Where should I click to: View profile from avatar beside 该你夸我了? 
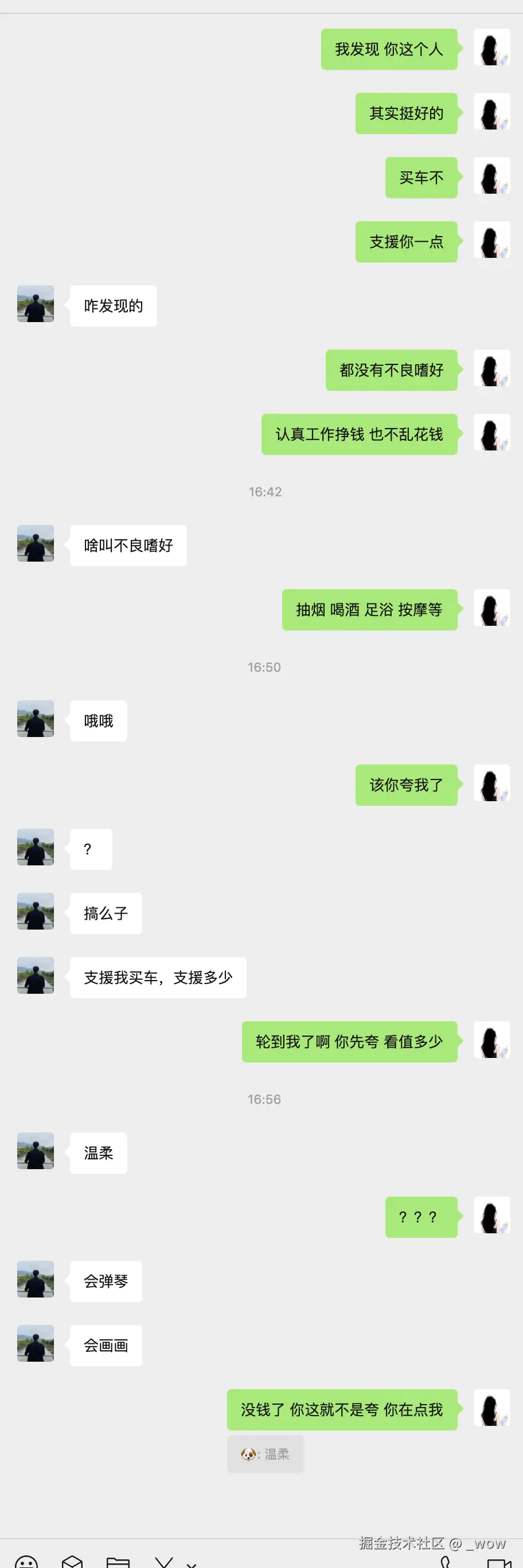click(x=491, y=783)
